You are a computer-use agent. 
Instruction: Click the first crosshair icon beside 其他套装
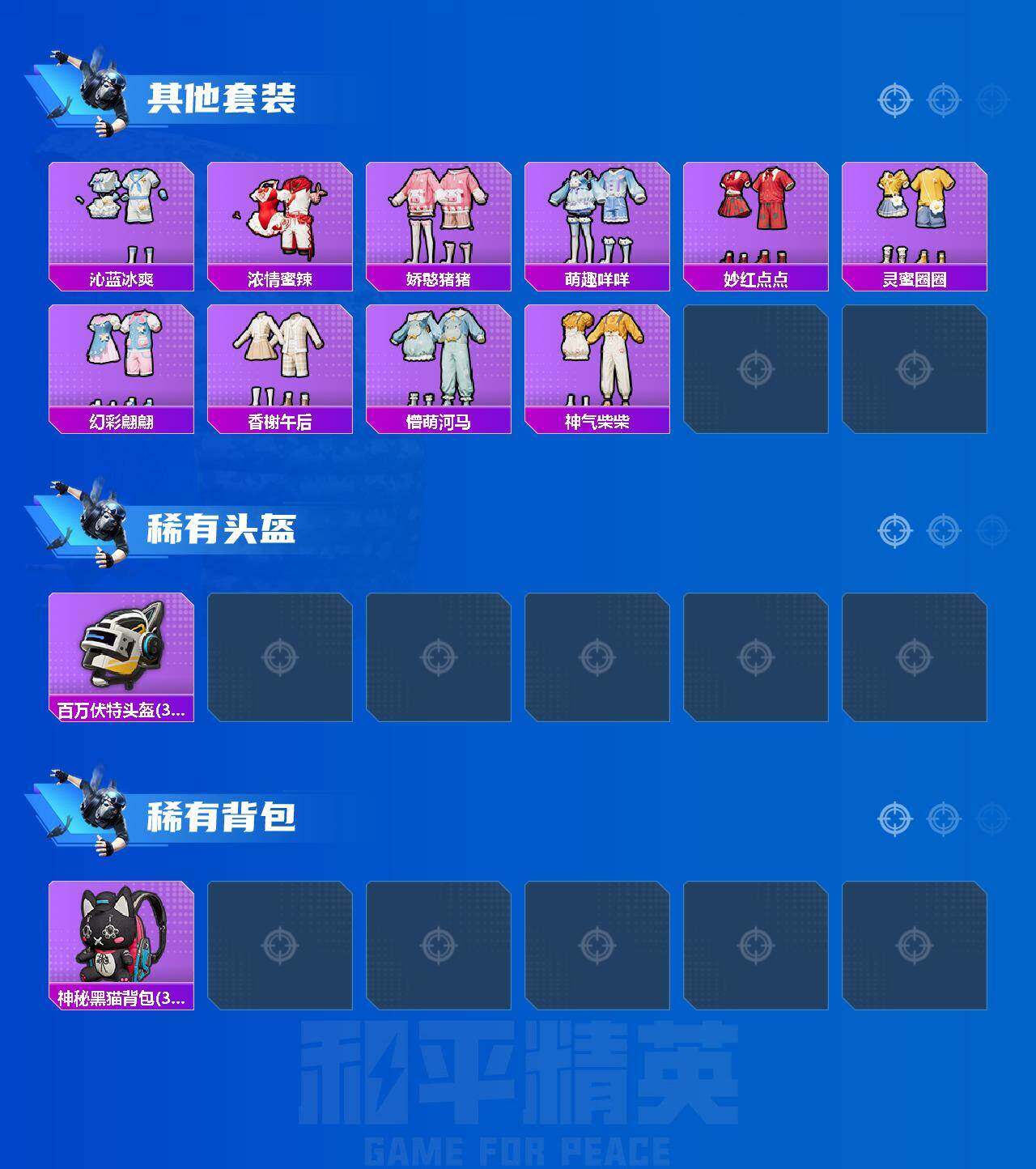click(894, 100)
